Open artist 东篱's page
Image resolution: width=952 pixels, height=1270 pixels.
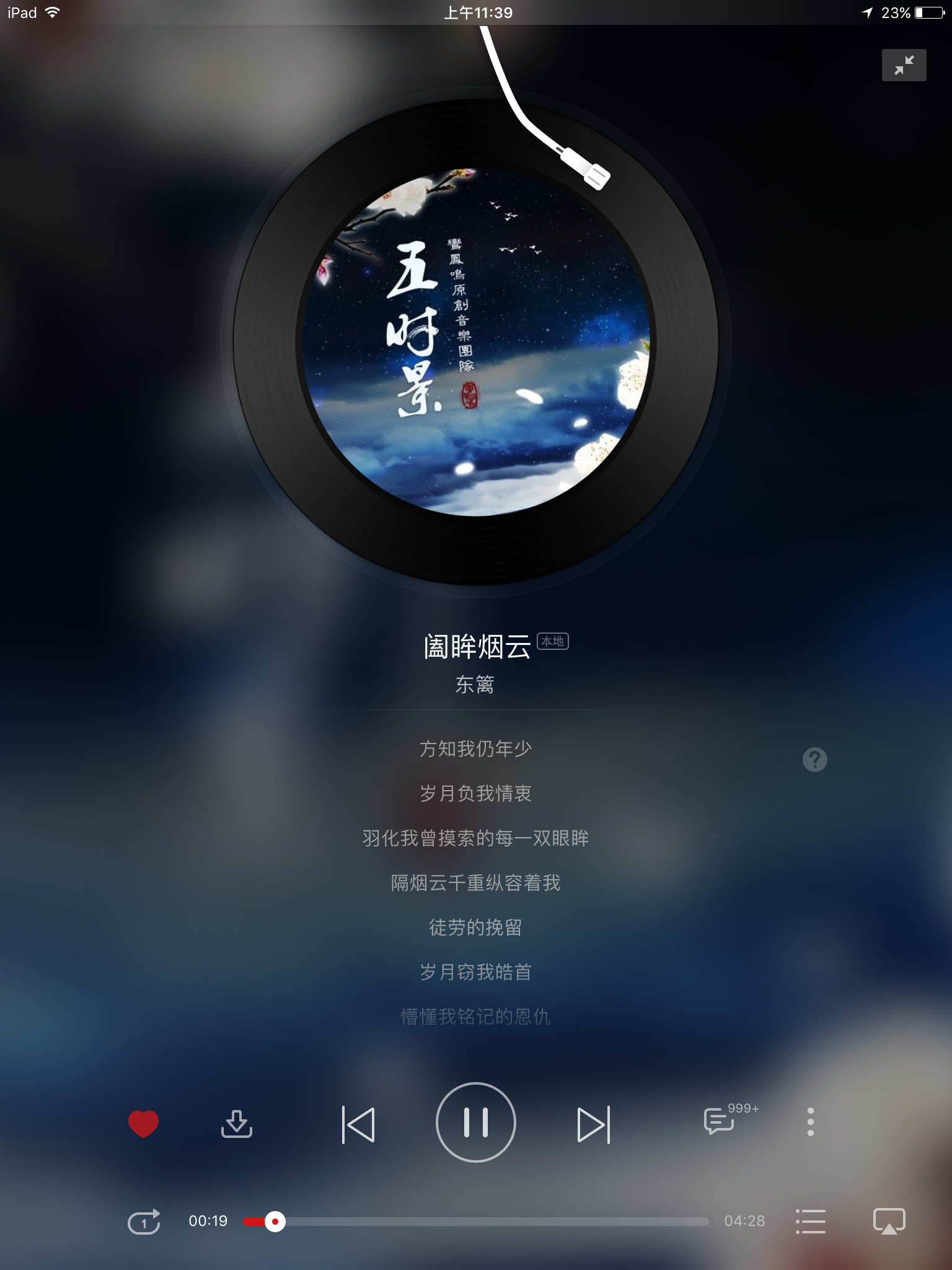click(x=475, y=685)
